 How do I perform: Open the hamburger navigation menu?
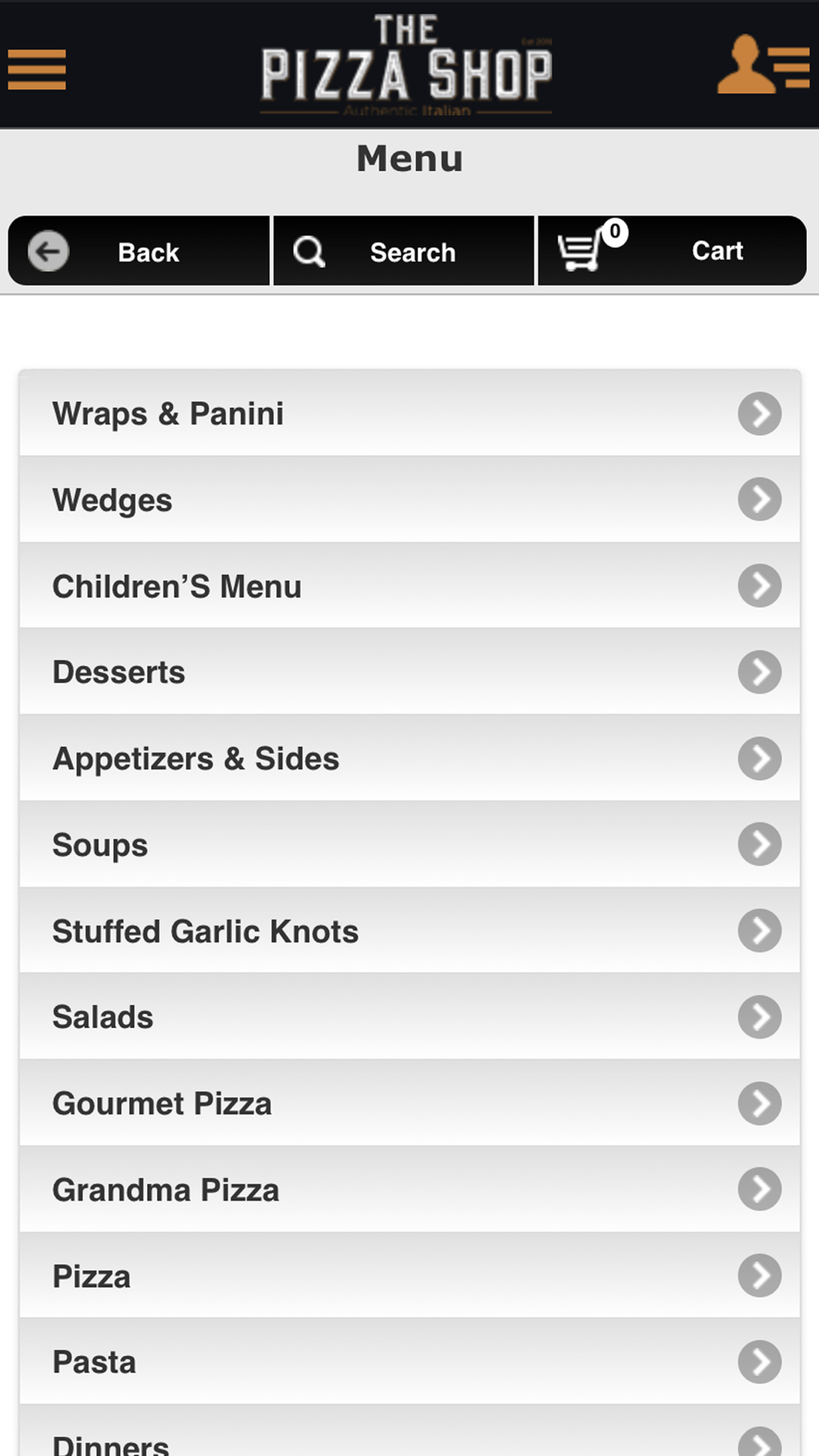(37, 70)
